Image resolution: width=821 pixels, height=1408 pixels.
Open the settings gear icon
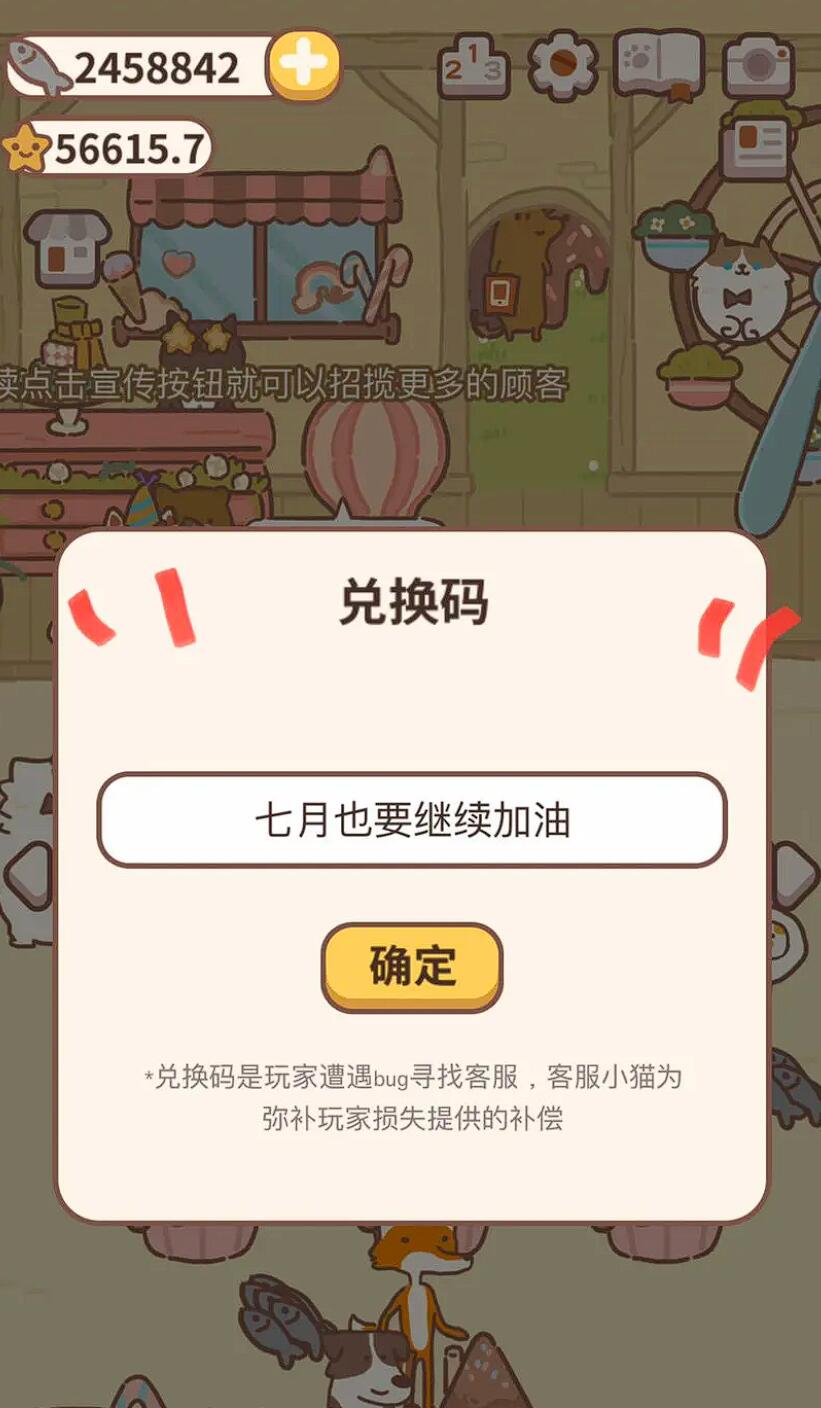click(563, 64)
